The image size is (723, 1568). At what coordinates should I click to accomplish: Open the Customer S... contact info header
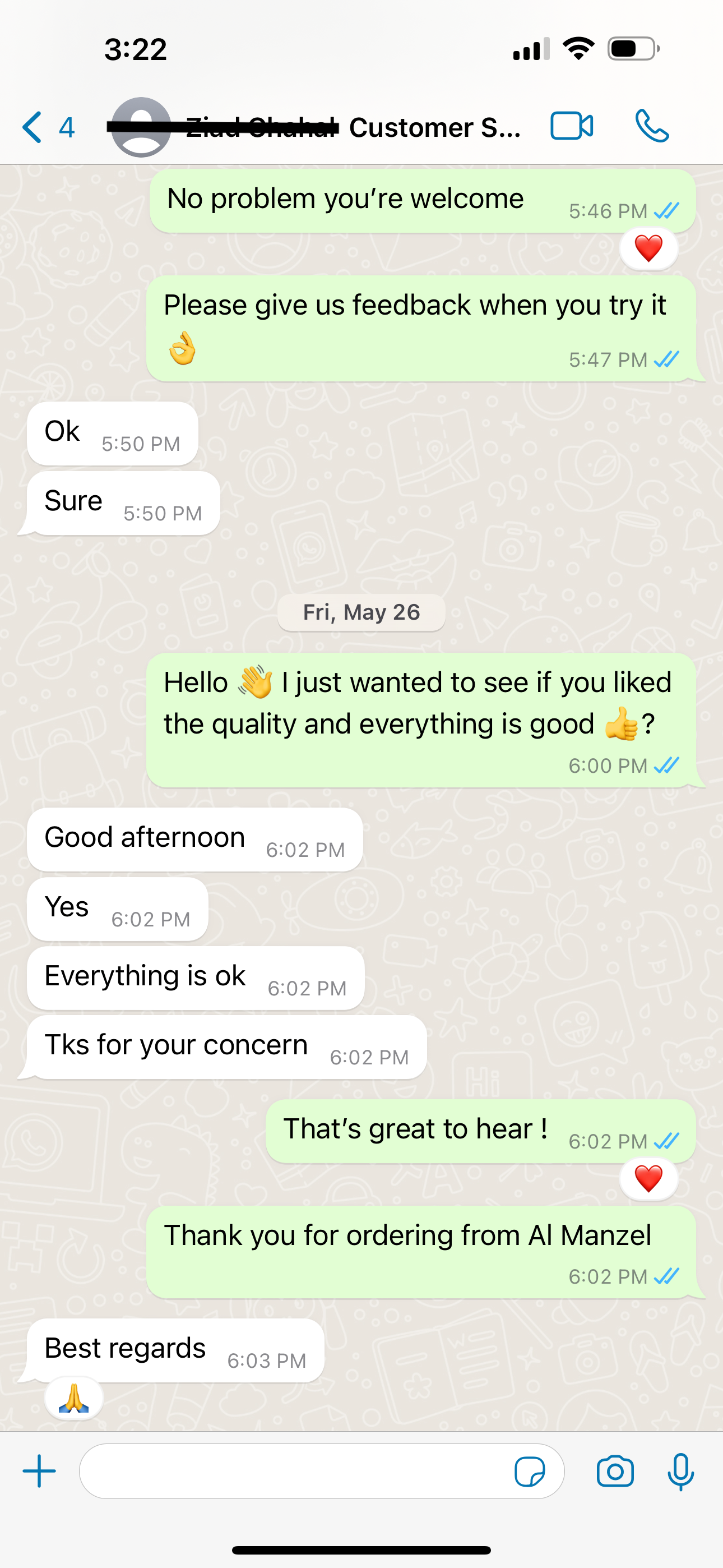point(353,127)
